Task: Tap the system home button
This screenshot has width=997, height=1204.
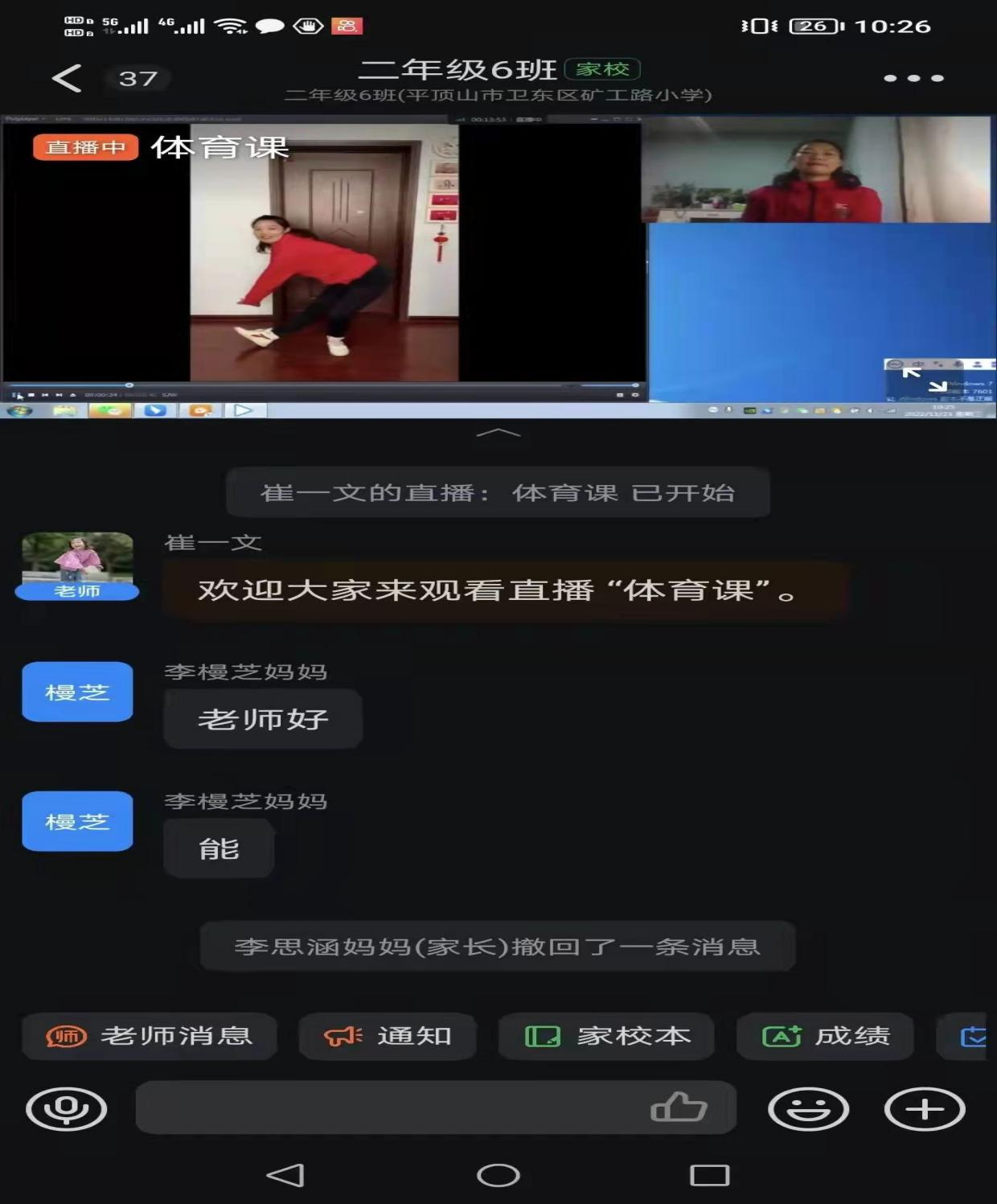Action: (498, 1175)
